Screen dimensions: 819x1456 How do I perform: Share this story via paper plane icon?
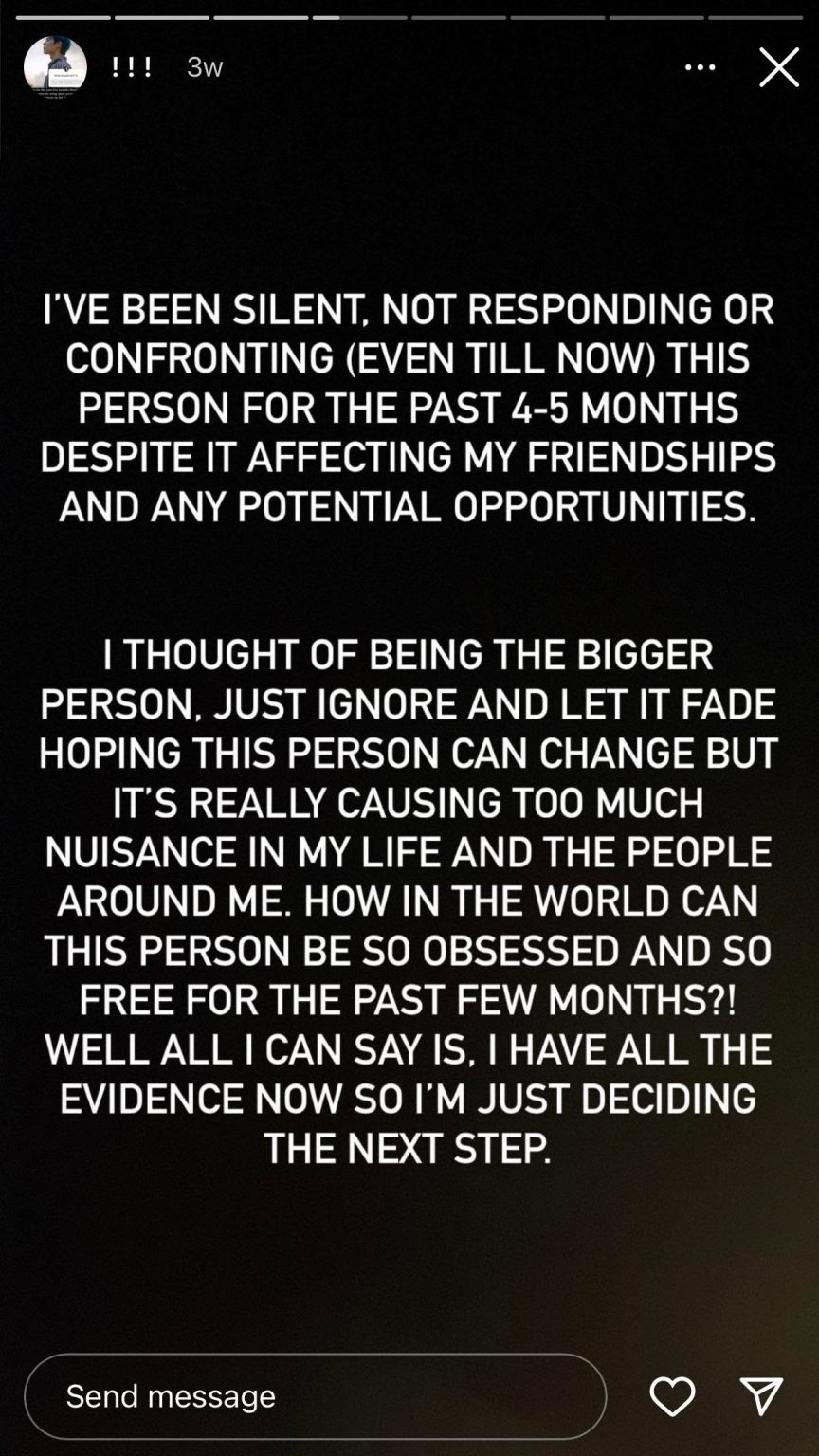[x=761, y=1396]
